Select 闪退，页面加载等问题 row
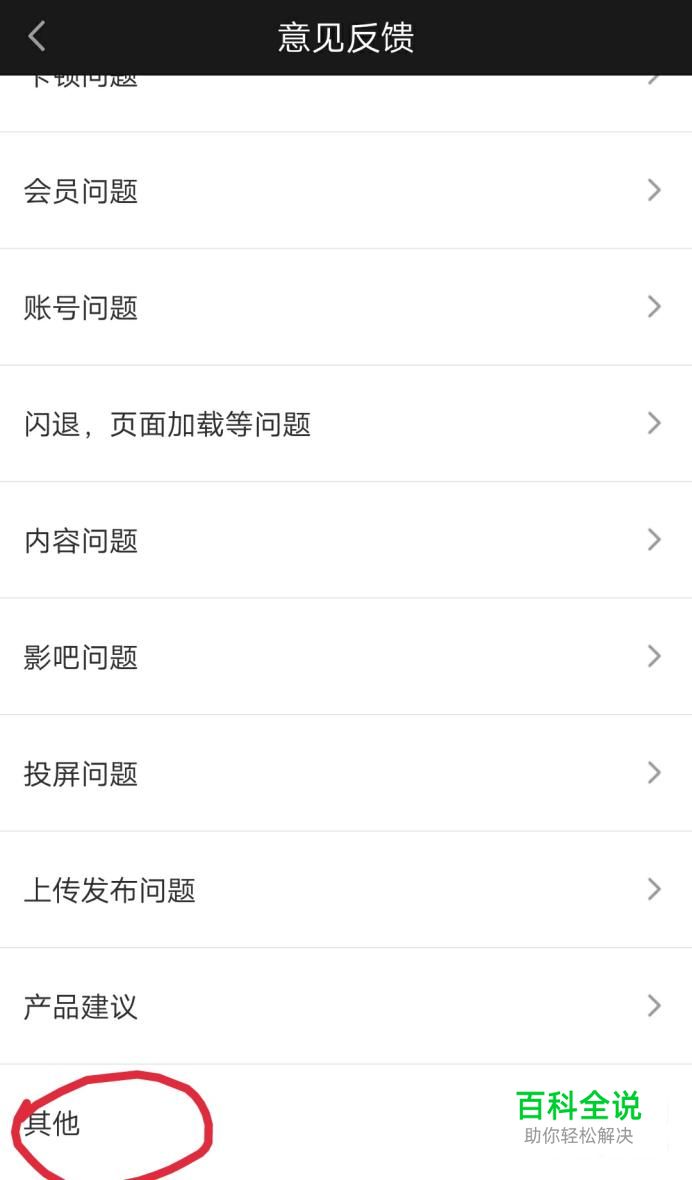 pos(346,424)
